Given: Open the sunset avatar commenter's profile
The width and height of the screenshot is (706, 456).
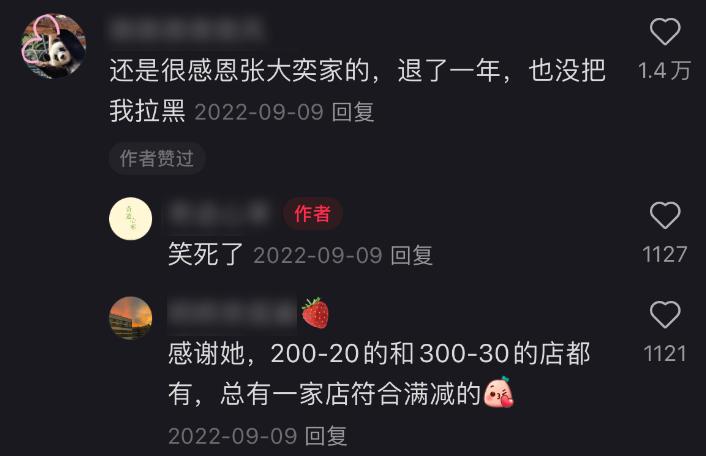Looking at the screenshot, I should point(131,318).
